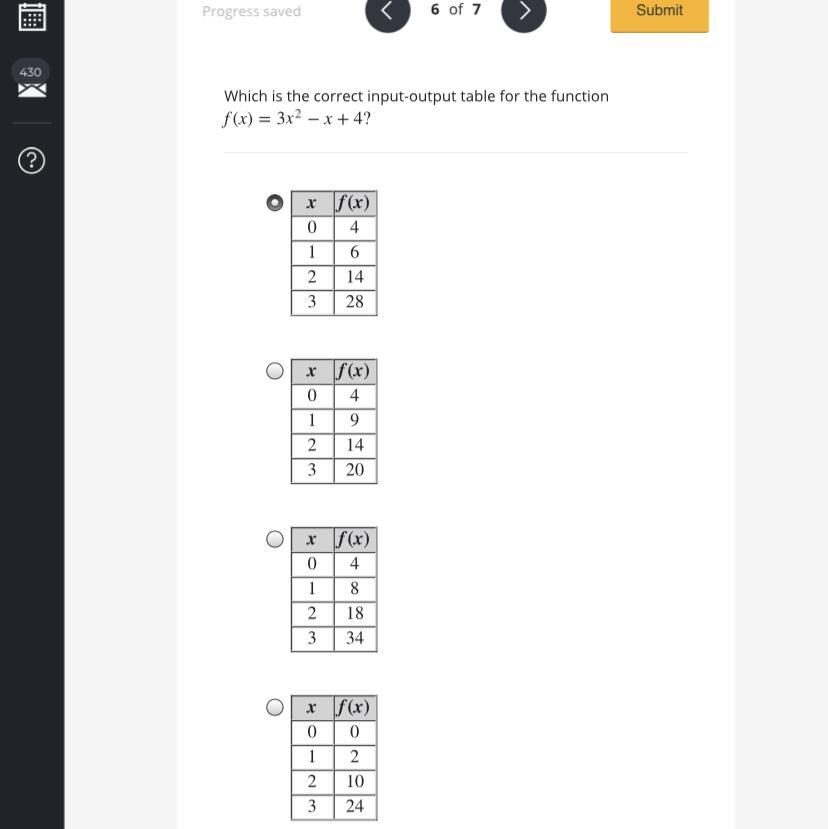Image resolution: width=828 pixels, height=829 pixels.
Task: Go to the previous question
Action: click(x=388, y=12)
